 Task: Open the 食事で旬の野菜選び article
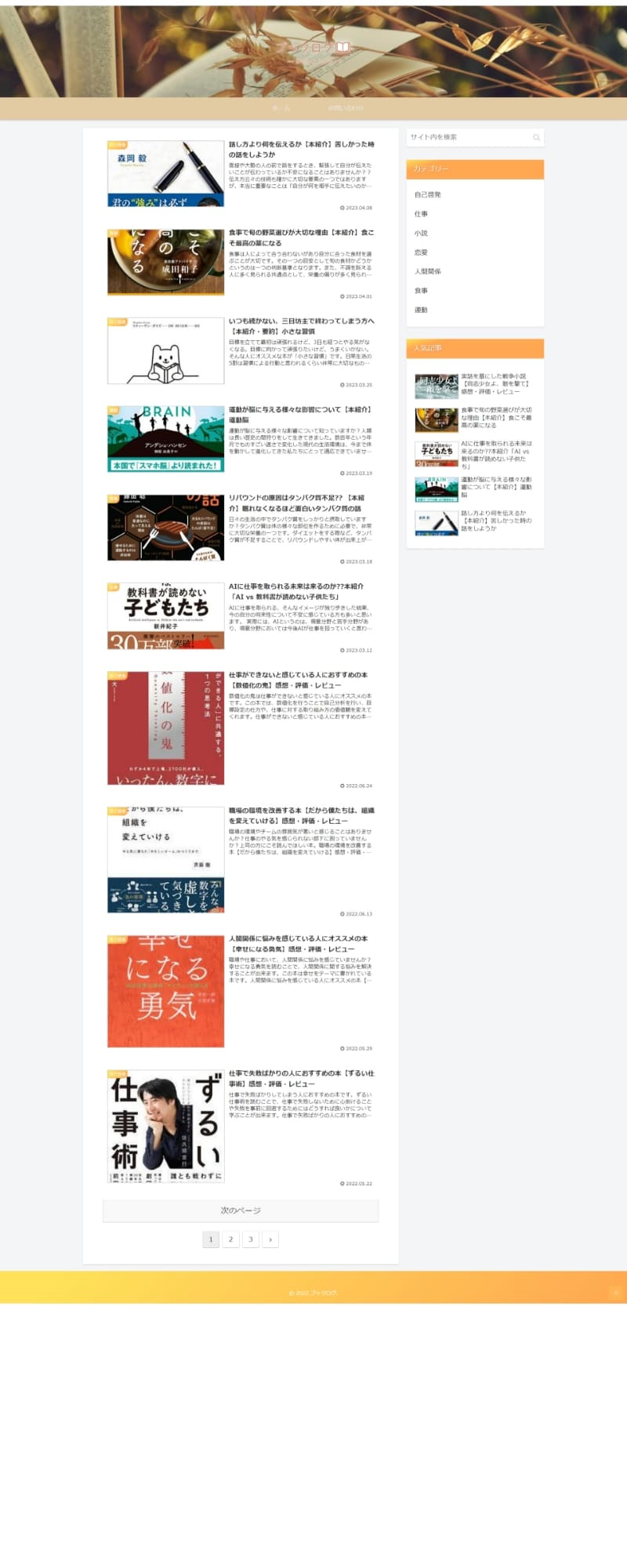tap(302, 238)
